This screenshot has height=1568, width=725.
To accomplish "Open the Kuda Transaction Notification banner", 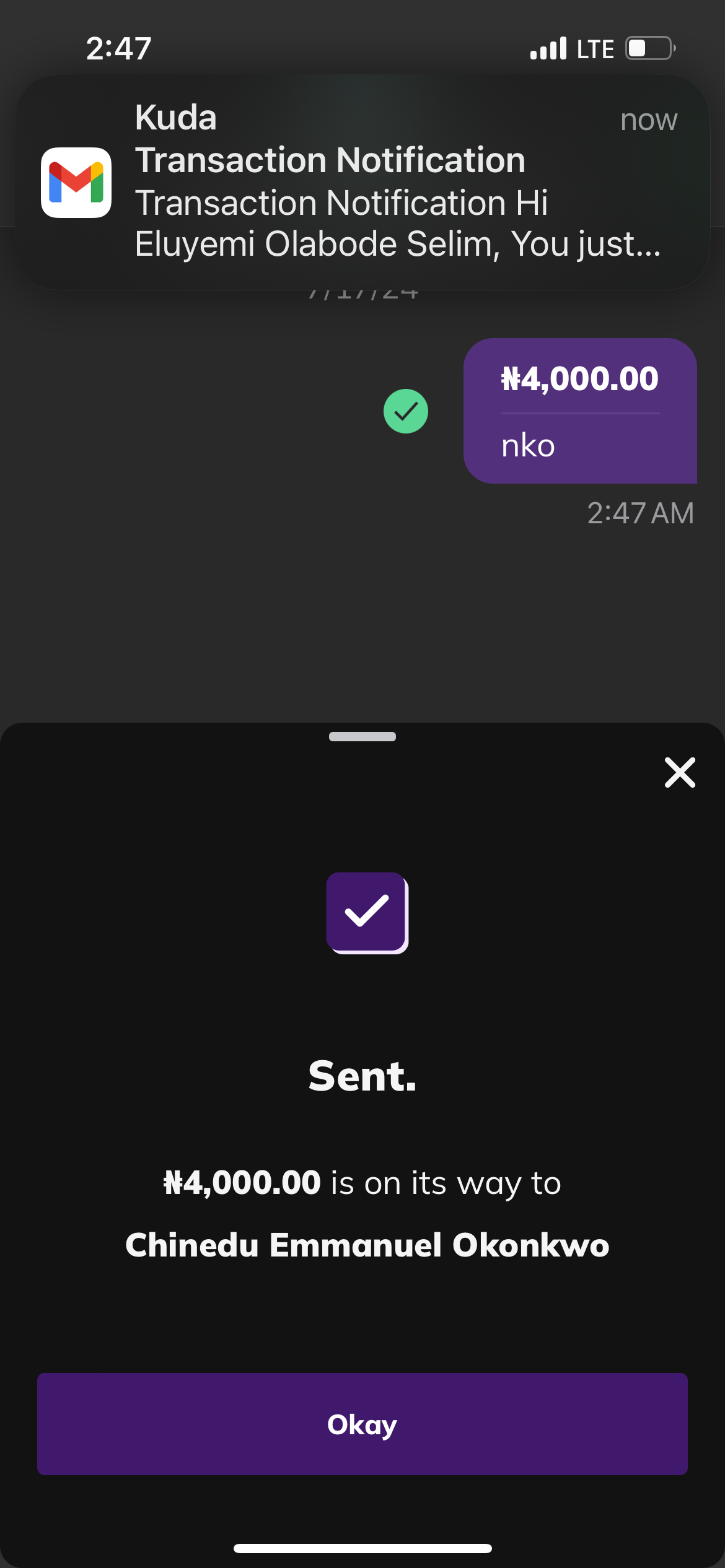I will coord(362,183).
